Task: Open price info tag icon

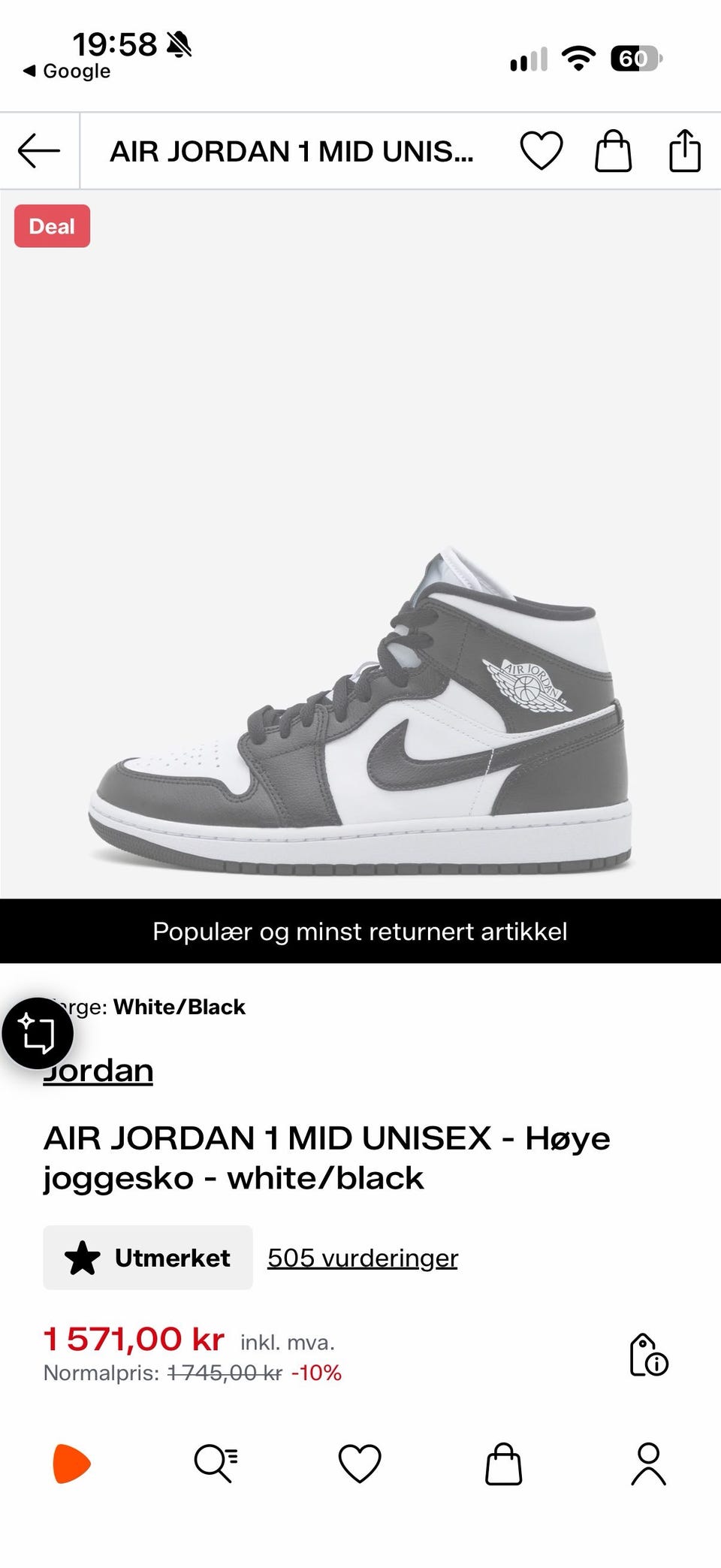Action: point(649,1355)
